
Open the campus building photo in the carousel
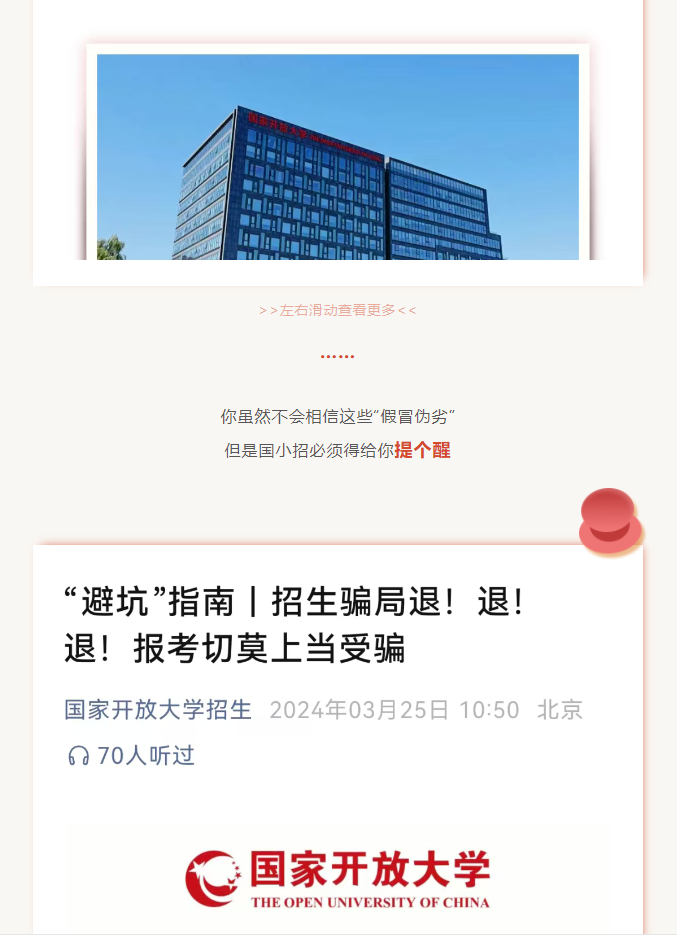coord(338,157)
